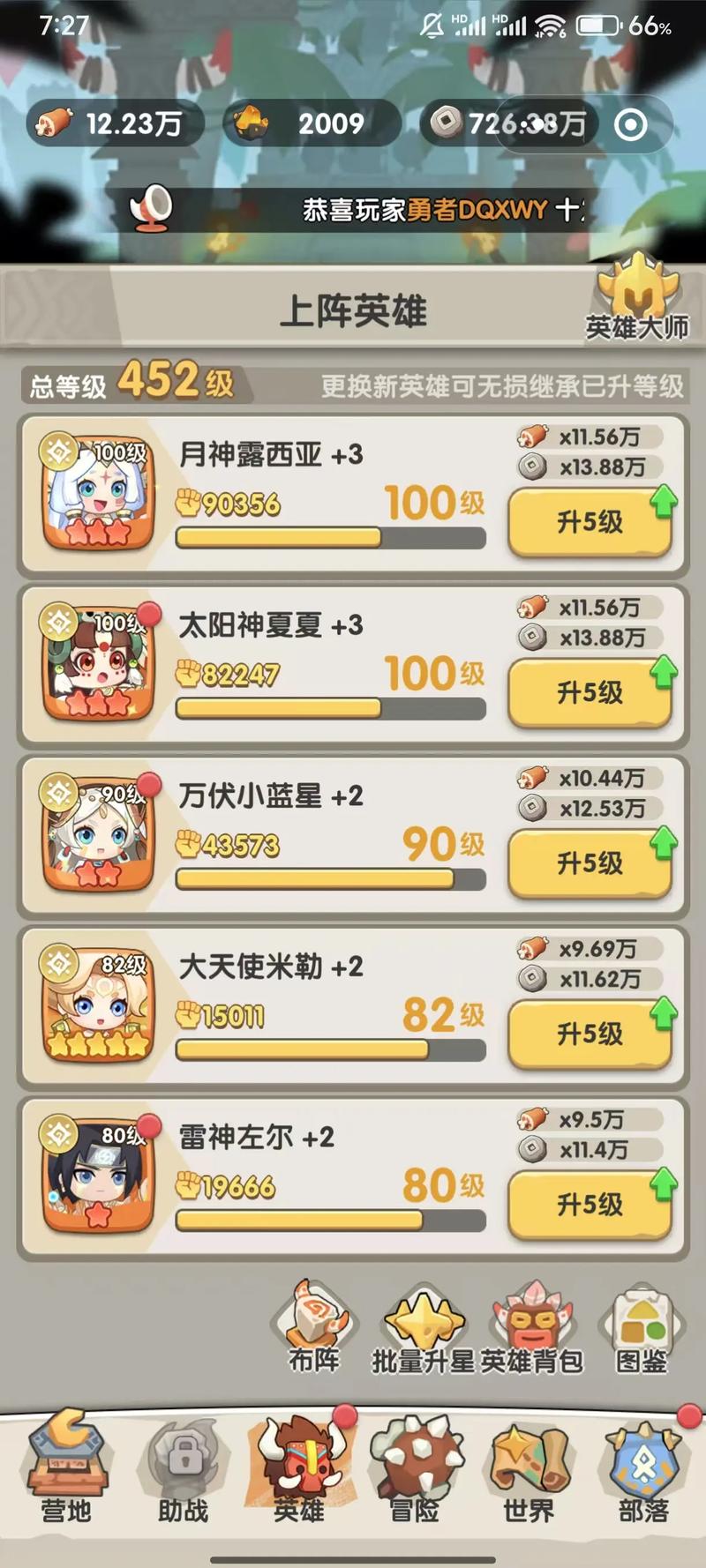View 大天使米勒 hero portrait
This screenshot has width=706, height=1568.
click(x=98, y=1004)
